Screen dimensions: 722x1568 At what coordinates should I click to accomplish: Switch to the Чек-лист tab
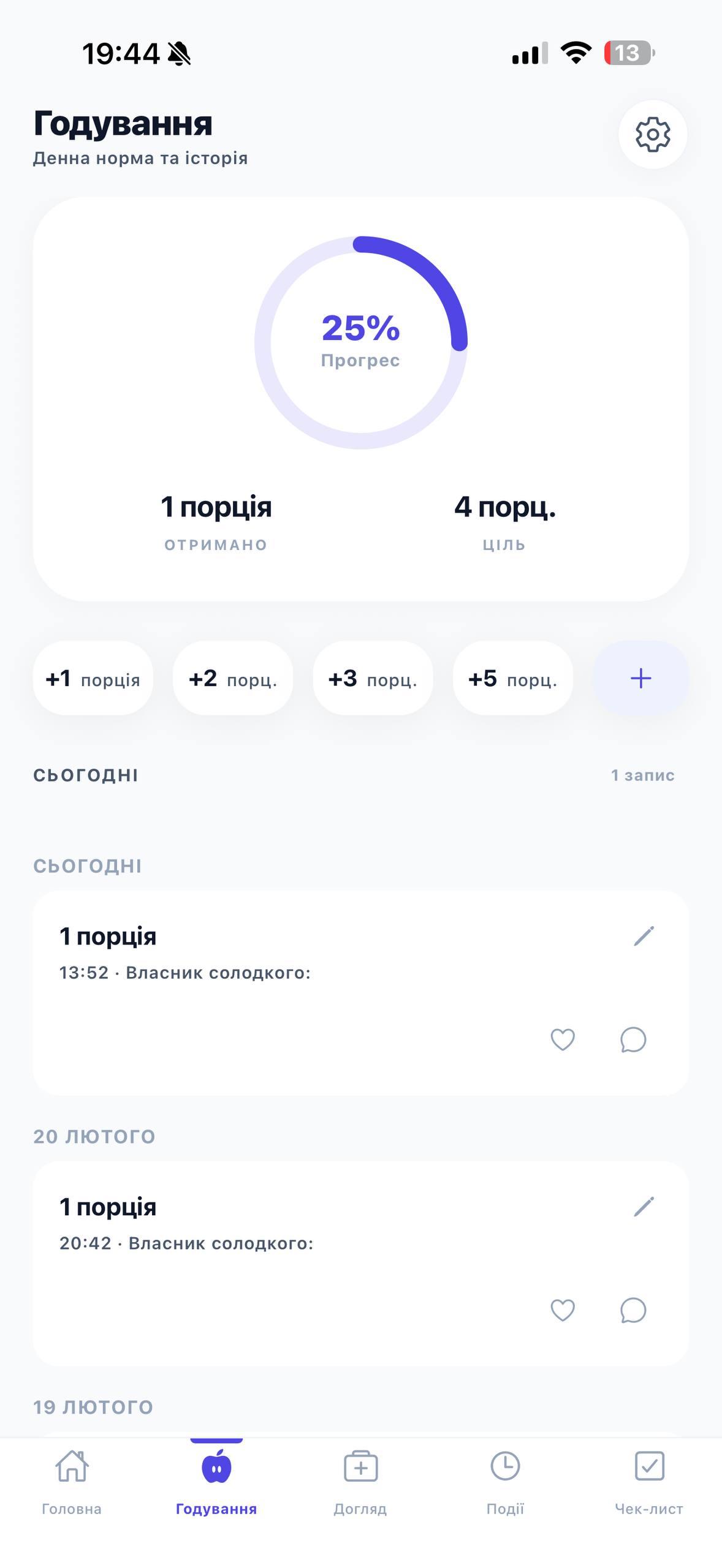click(x=649, y=1481)
